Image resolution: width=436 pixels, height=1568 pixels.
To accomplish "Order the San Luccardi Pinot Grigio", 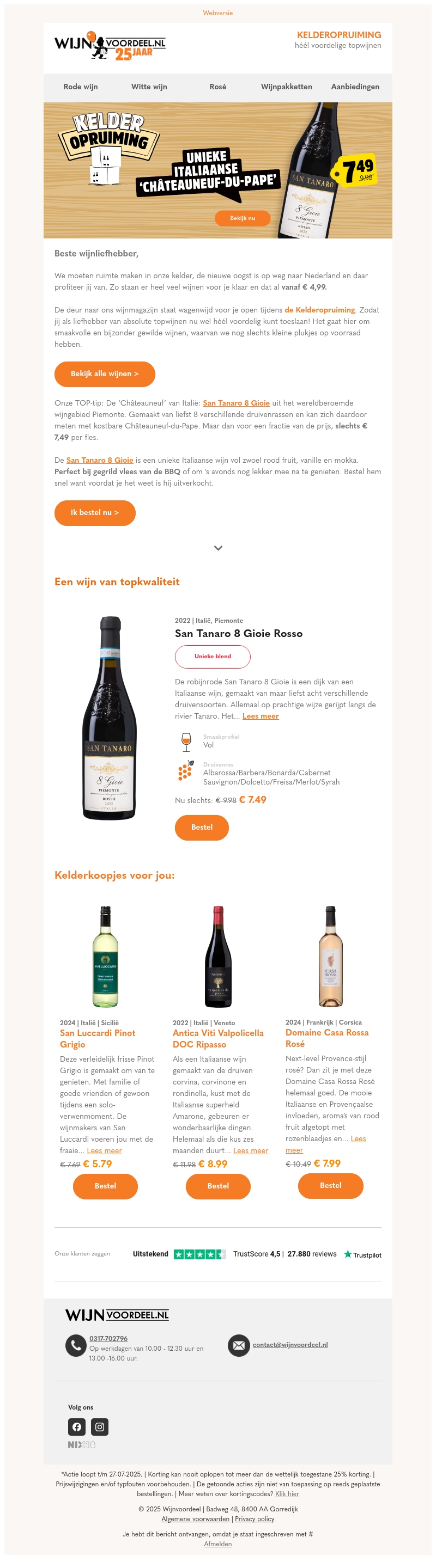I will pyautogui.click(x=105, y=1186).
